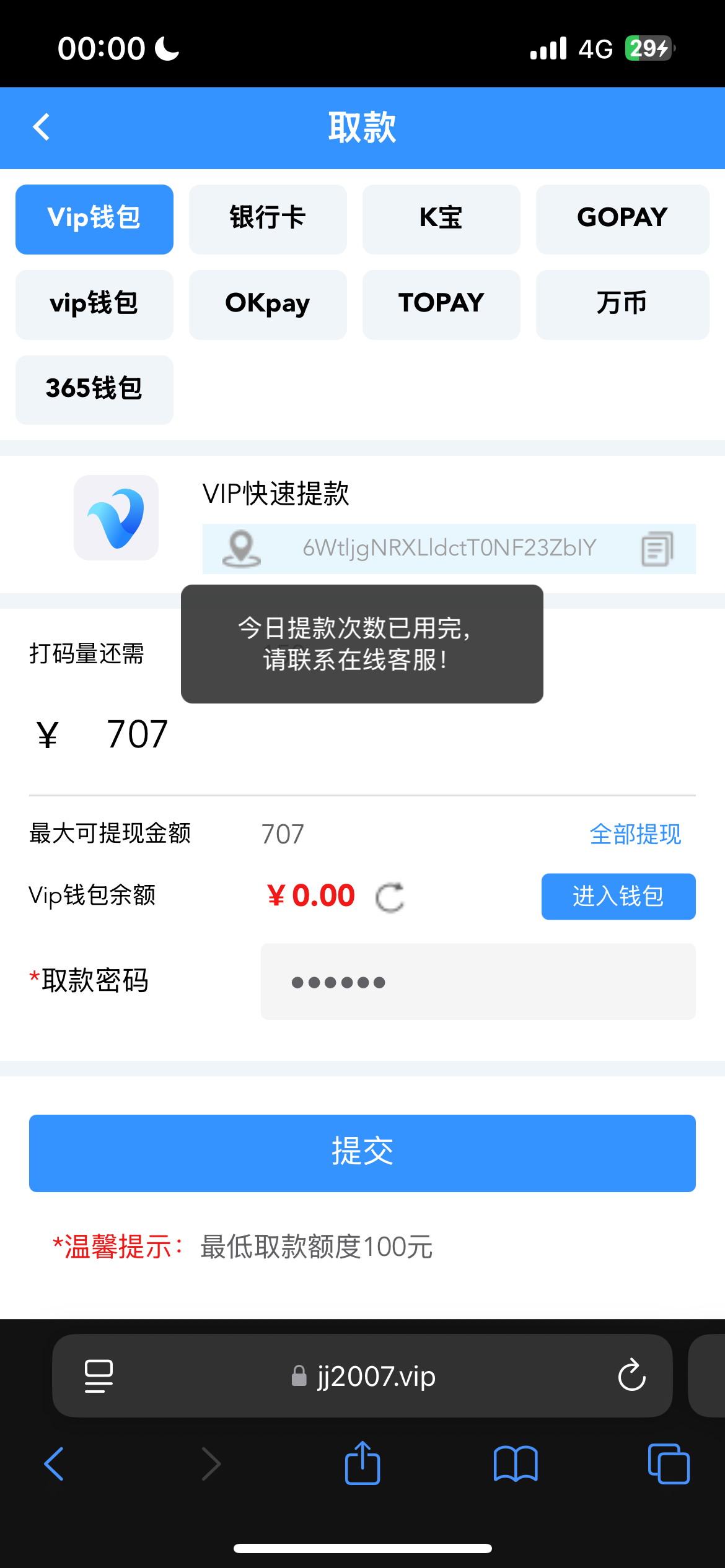Go back using the blue header arrow

pos(41,127)
